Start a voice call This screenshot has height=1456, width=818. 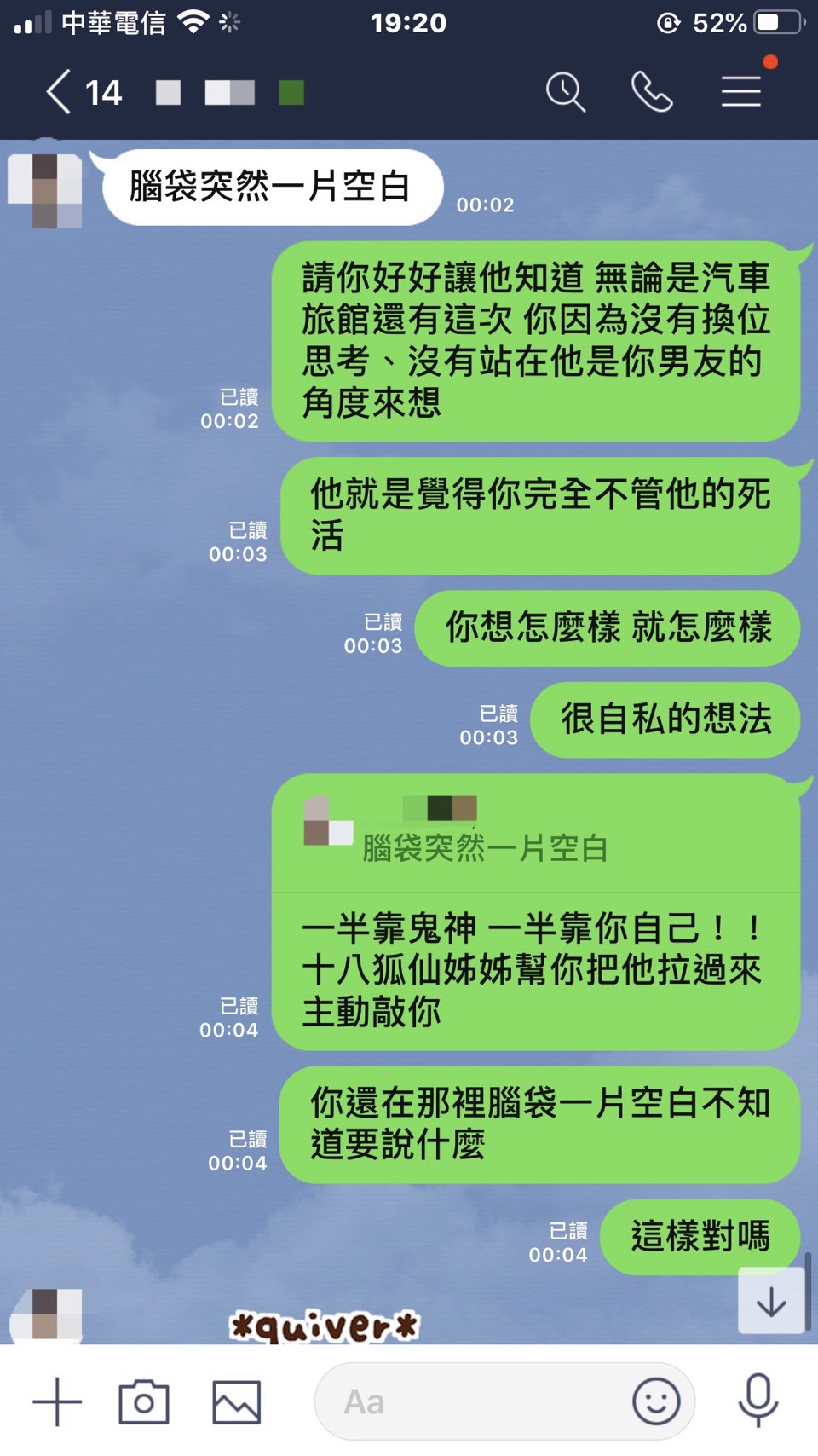click(x=652, y=92)
